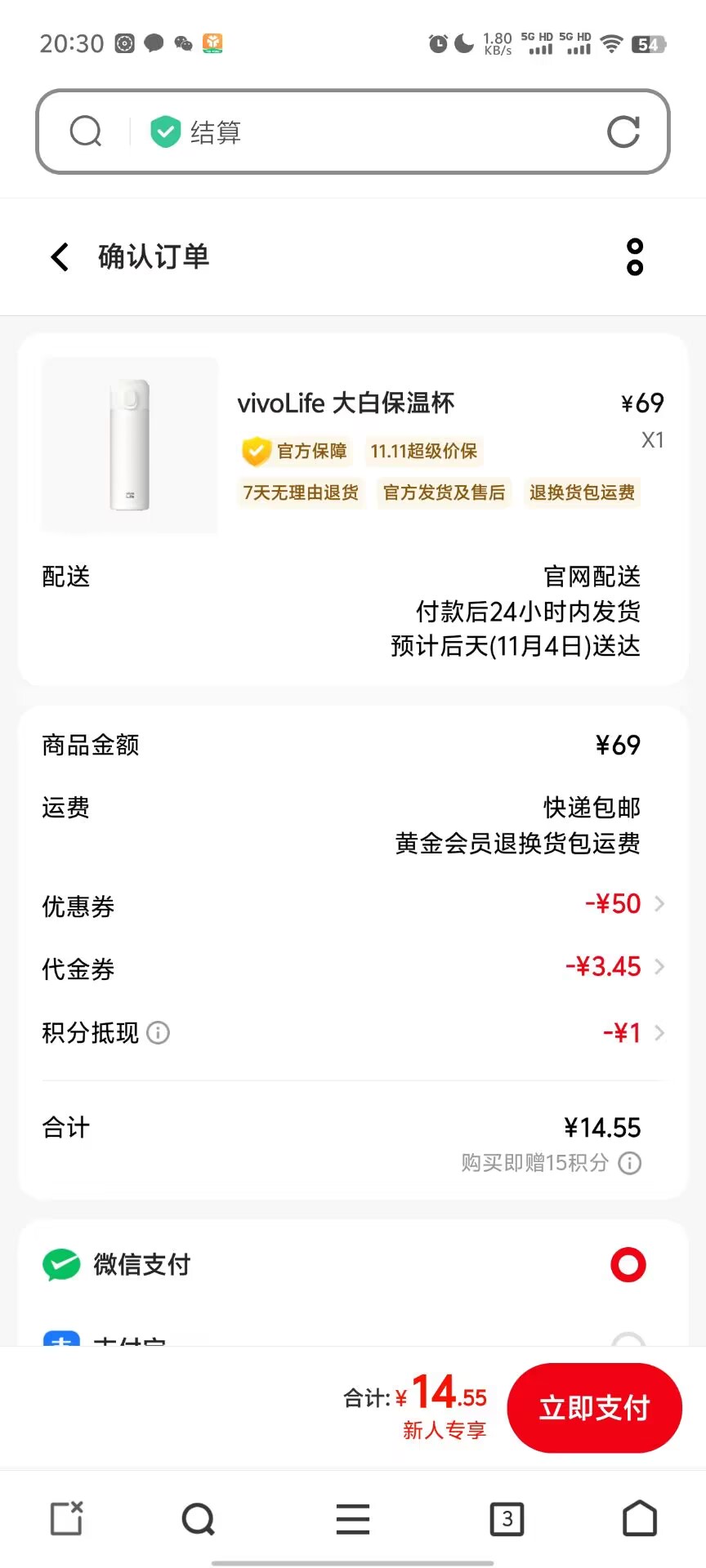Viewport: 706px width, 1568px height.
Task: Open the browser menu with three lines
Action: pos(353,1519)
